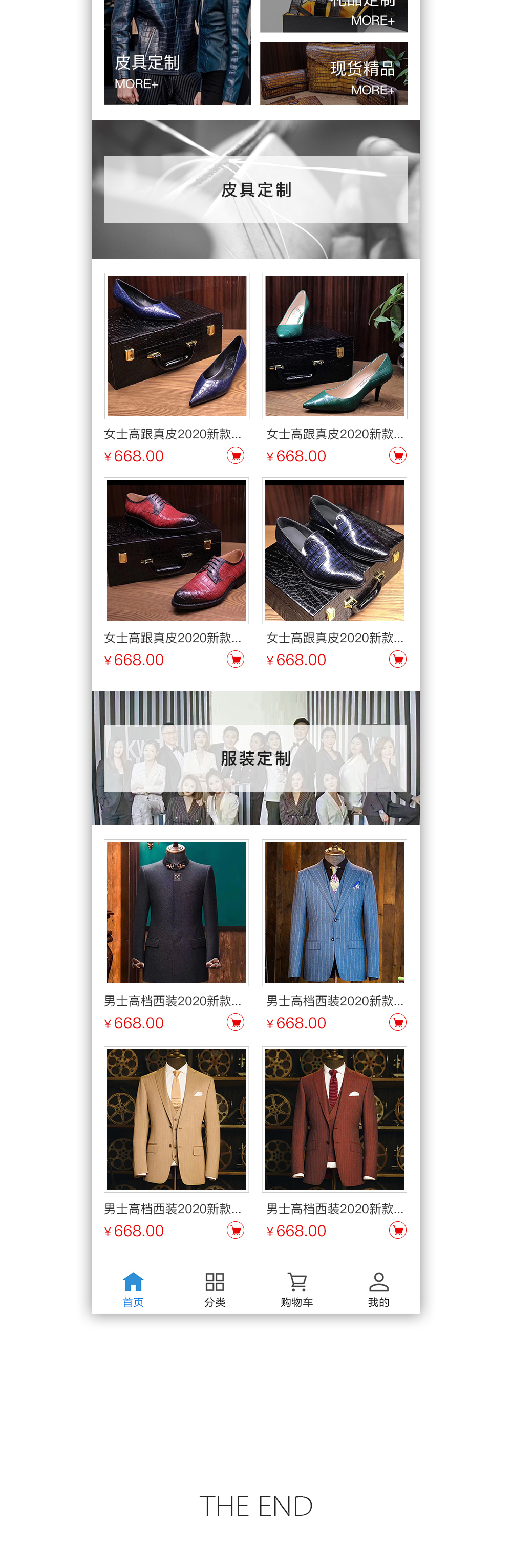Open the red lace-up shoes product card
The height and width of the screenshot is (1568, 512).
[177, 550]
